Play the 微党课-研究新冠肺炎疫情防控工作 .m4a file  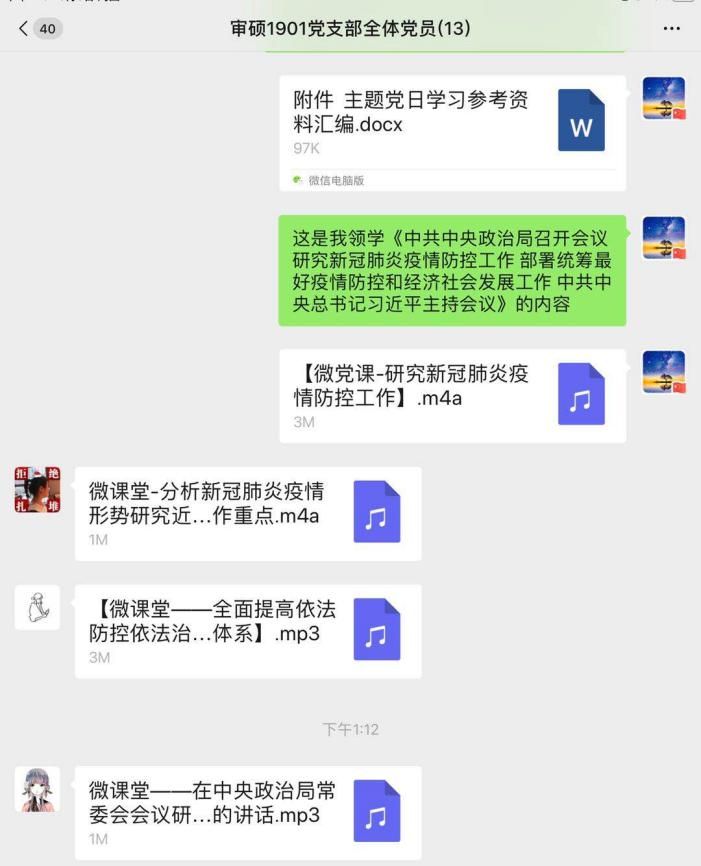point(452,395)
